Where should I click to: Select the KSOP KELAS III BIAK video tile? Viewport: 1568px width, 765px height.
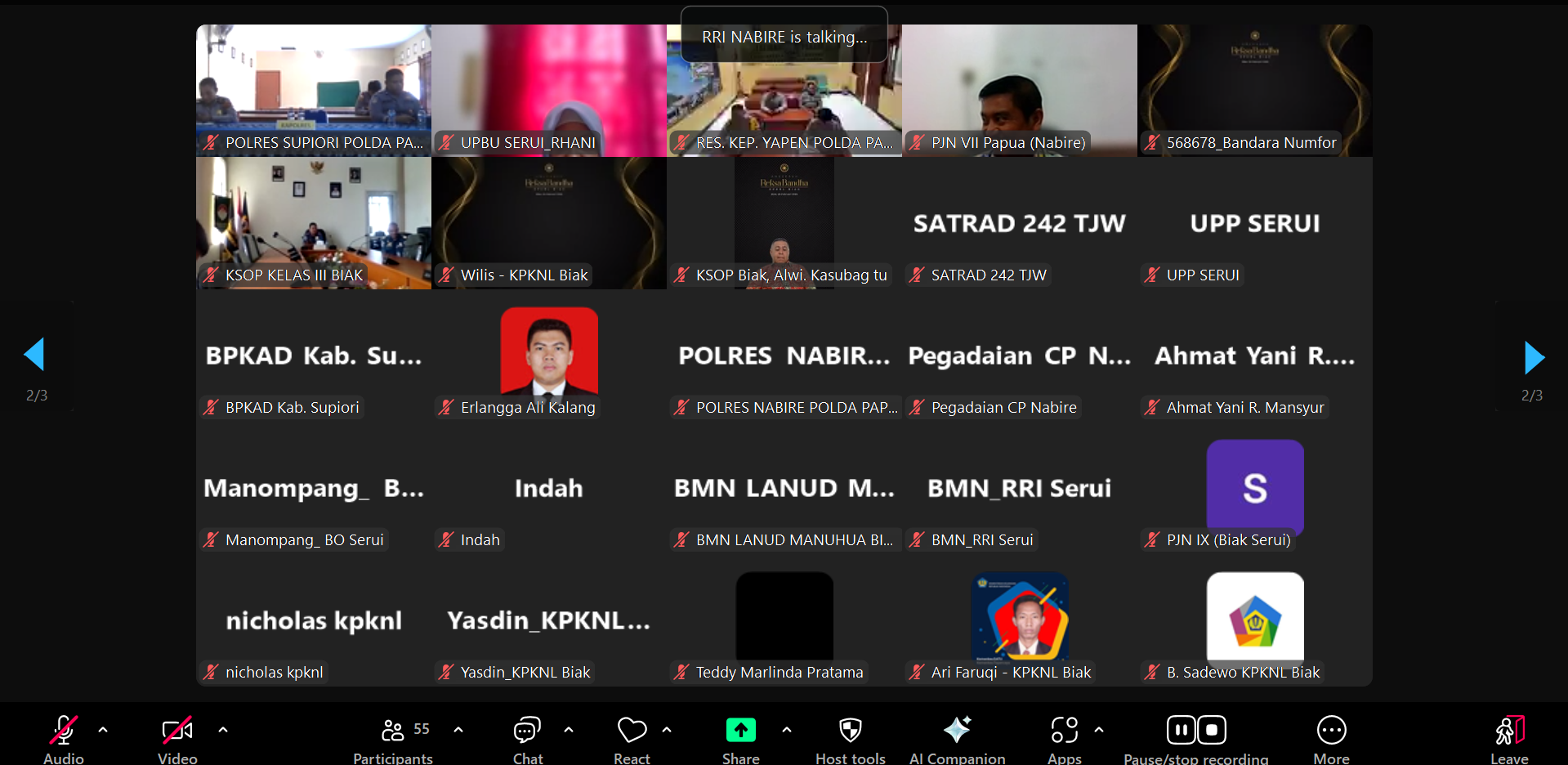313,222
